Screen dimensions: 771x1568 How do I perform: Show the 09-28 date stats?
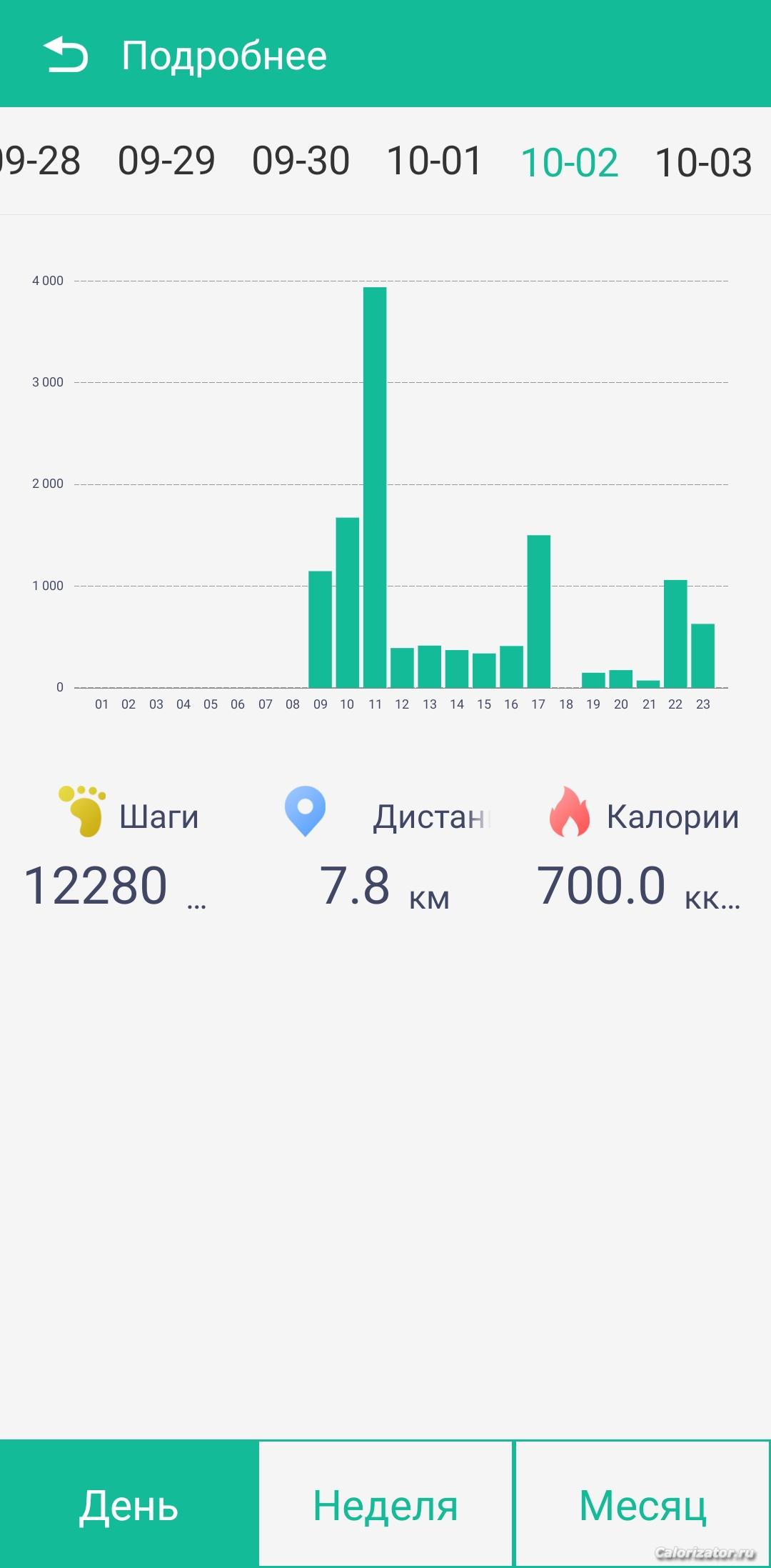(40, 161)
